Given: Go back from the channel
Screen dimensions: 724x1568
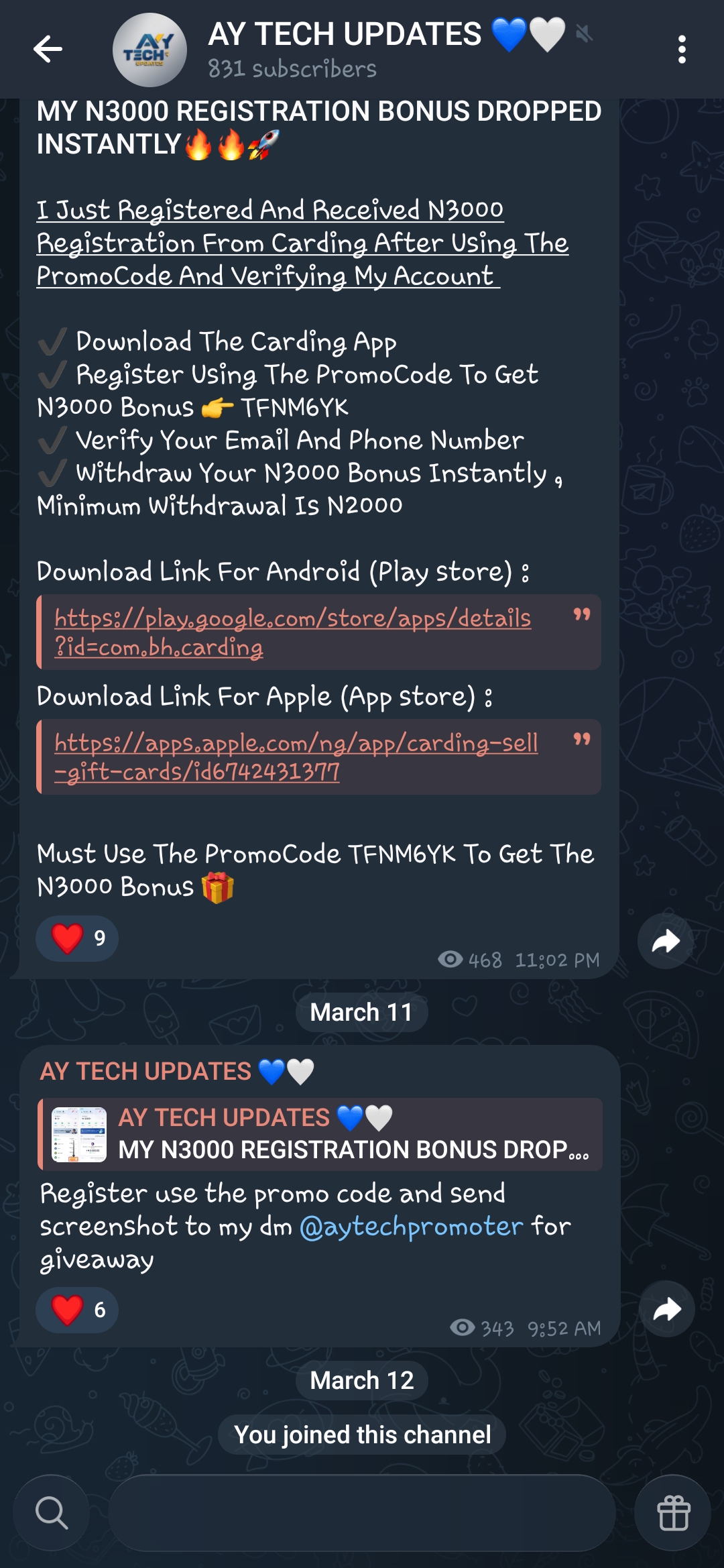Looking at the screenshot, I should [48, 50].
